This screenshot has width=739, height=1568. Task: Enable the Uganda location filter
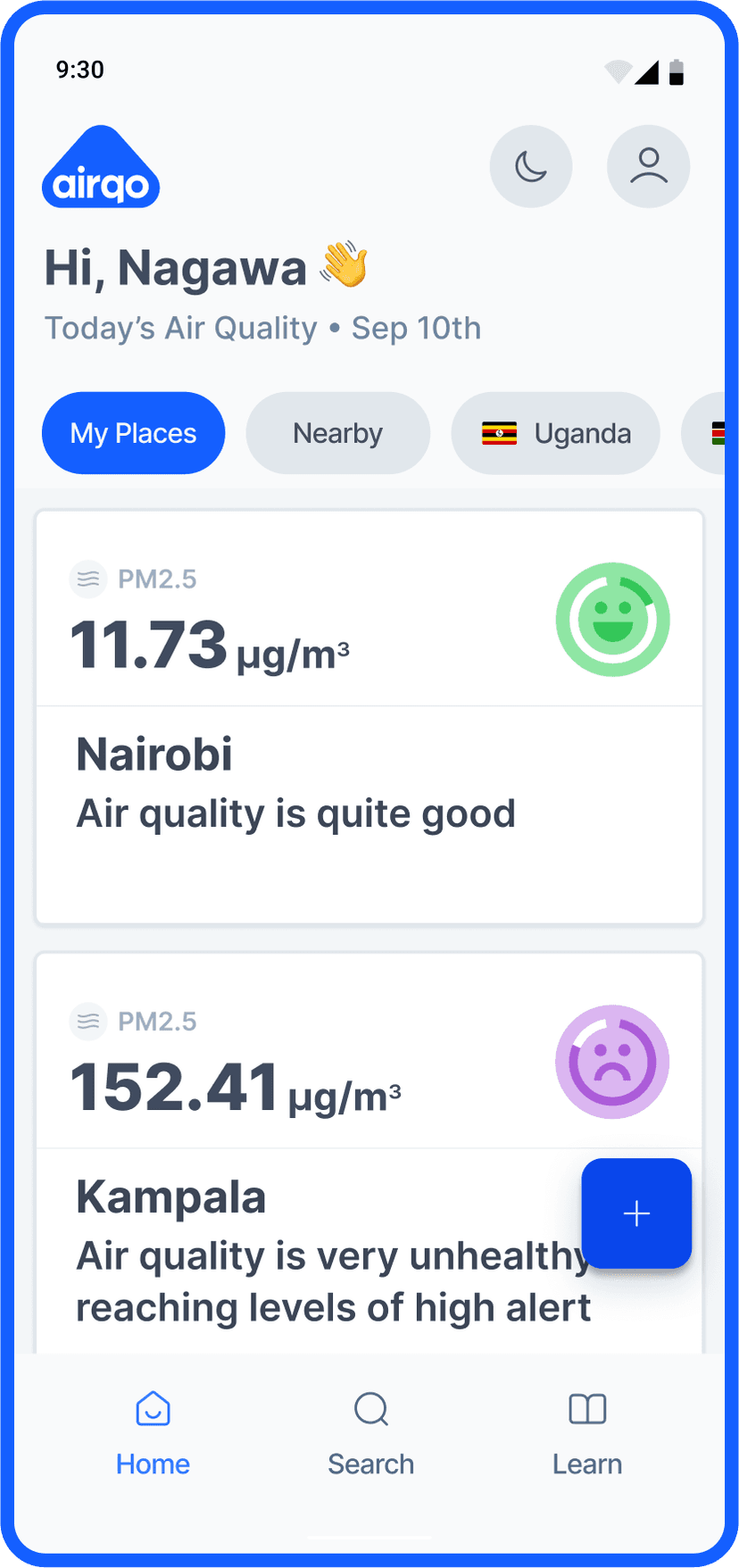coord(555,433)
